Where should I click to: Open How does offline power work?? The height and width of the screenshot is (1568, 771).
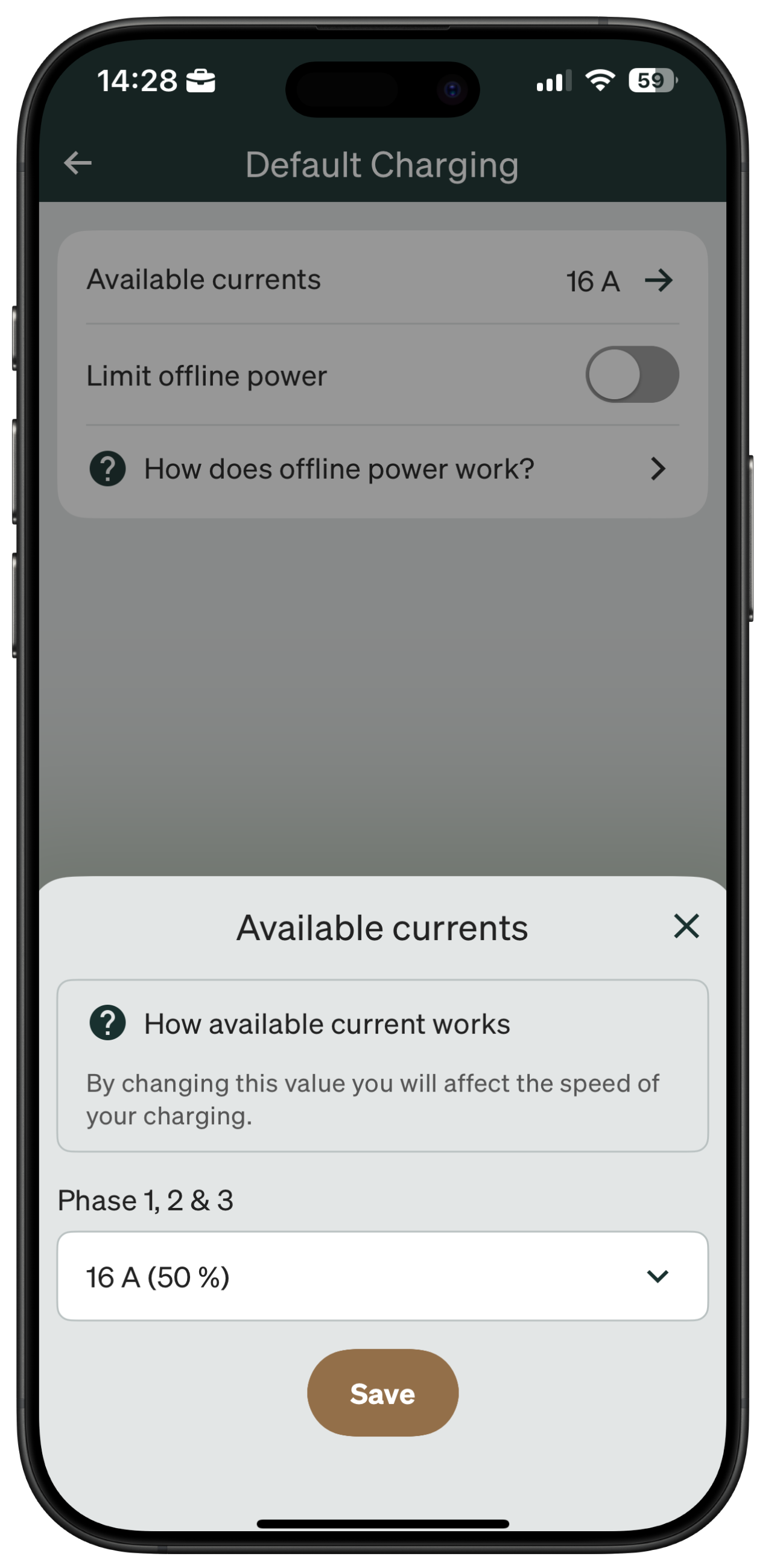coord(382,469)
